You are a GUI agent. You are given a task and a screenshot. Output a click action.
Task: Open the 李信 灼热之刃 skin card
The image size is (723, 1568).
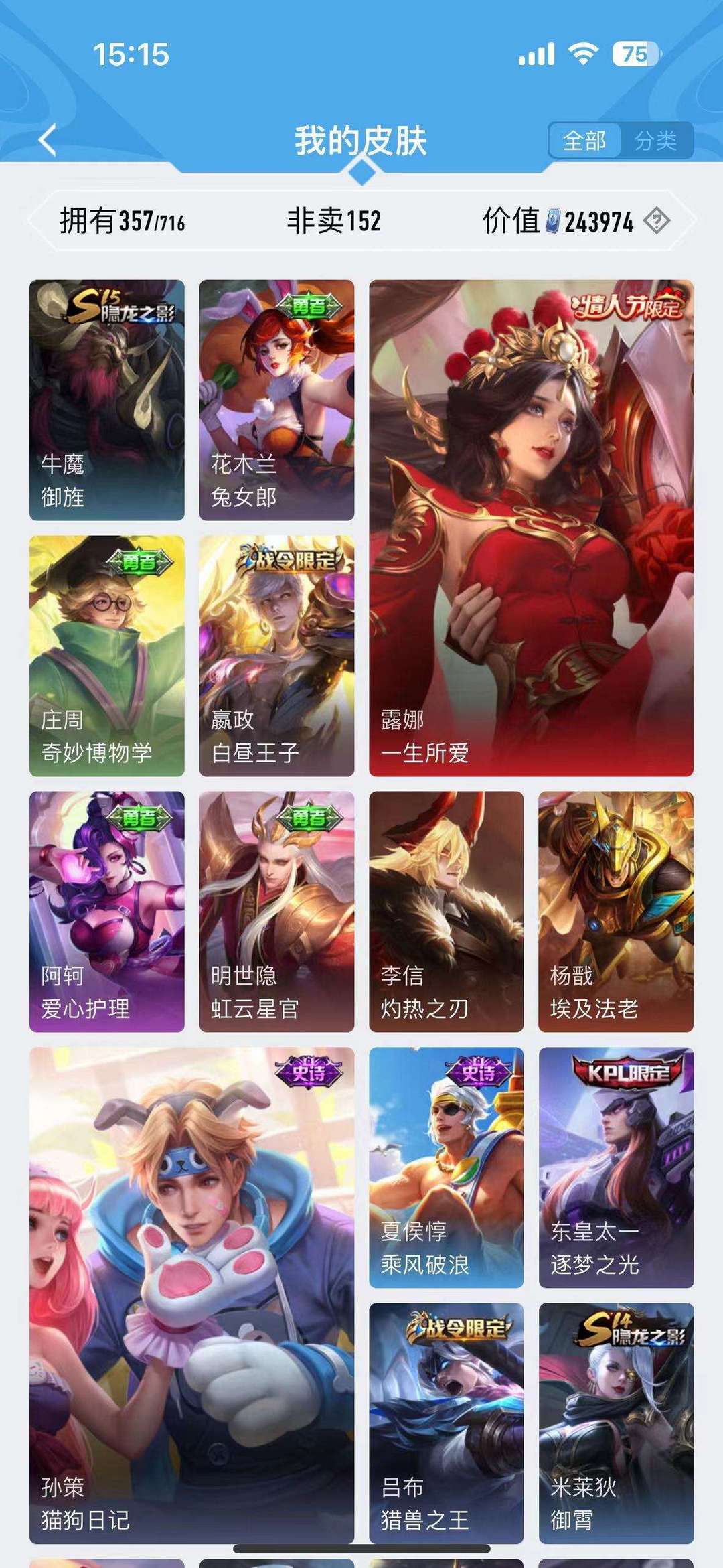pos(447,912)
